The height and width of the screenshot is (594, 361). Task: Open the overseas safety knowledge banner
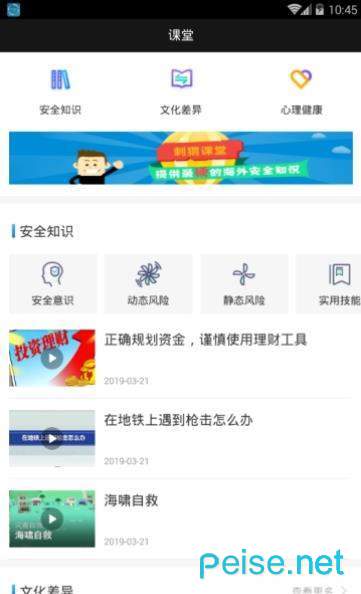click(181, 158)
